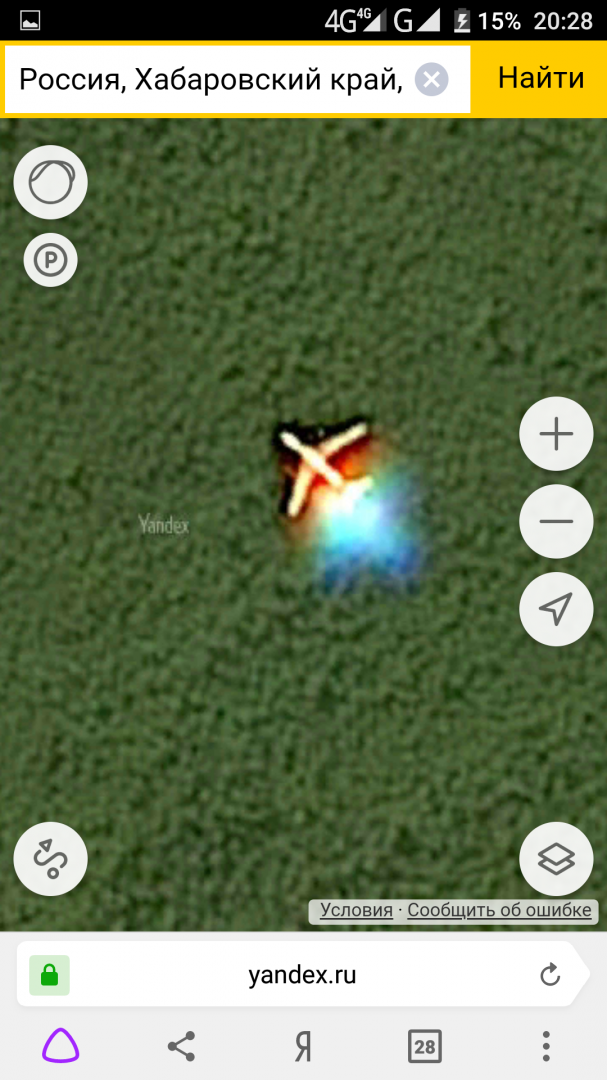
Task: Tap the search field with Хабаровский край
Action: (x=210, y=79)
